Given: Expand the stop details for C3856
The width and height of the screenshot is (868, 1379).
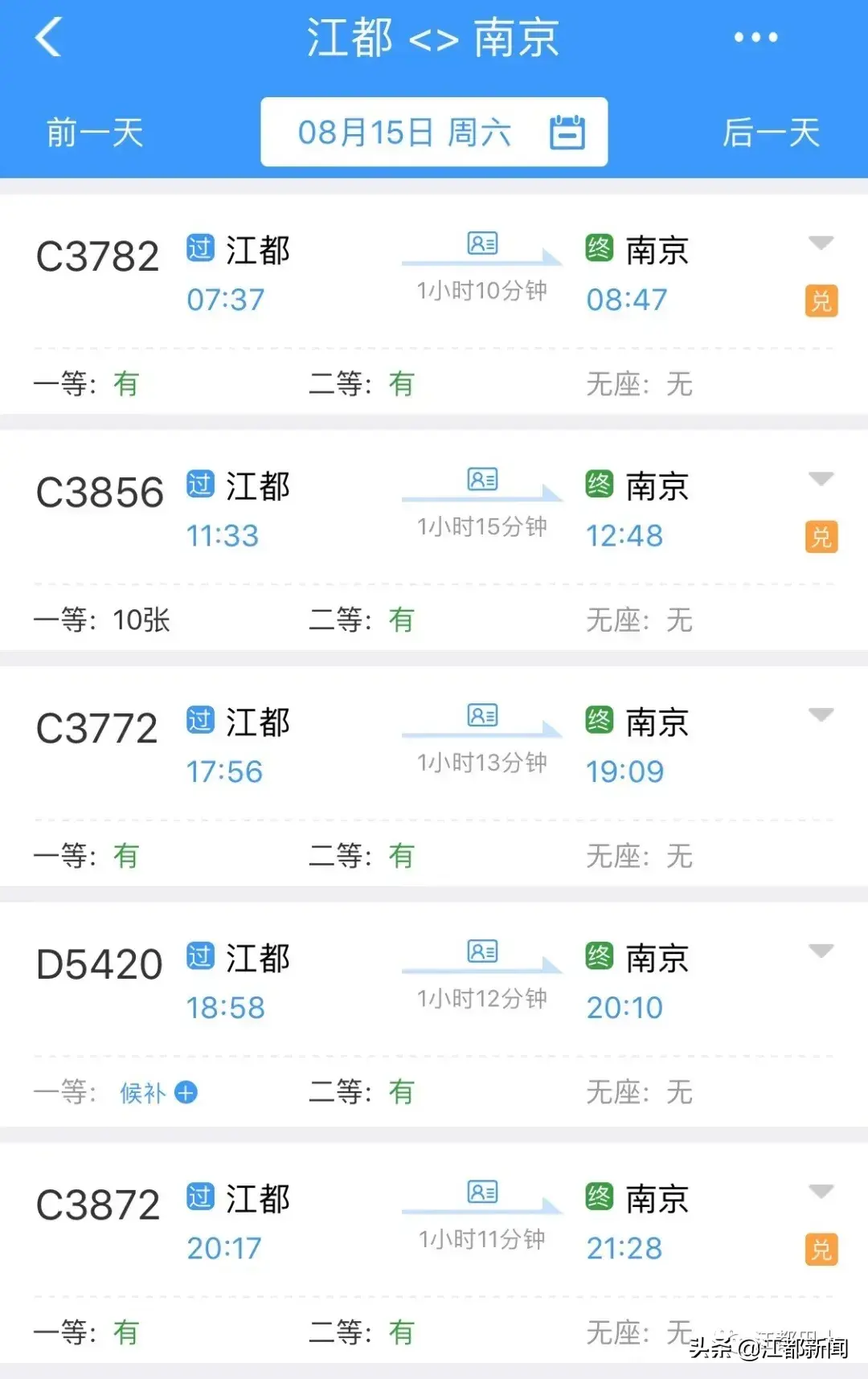Looking at the screenshot, I should [x=821, y=479].
